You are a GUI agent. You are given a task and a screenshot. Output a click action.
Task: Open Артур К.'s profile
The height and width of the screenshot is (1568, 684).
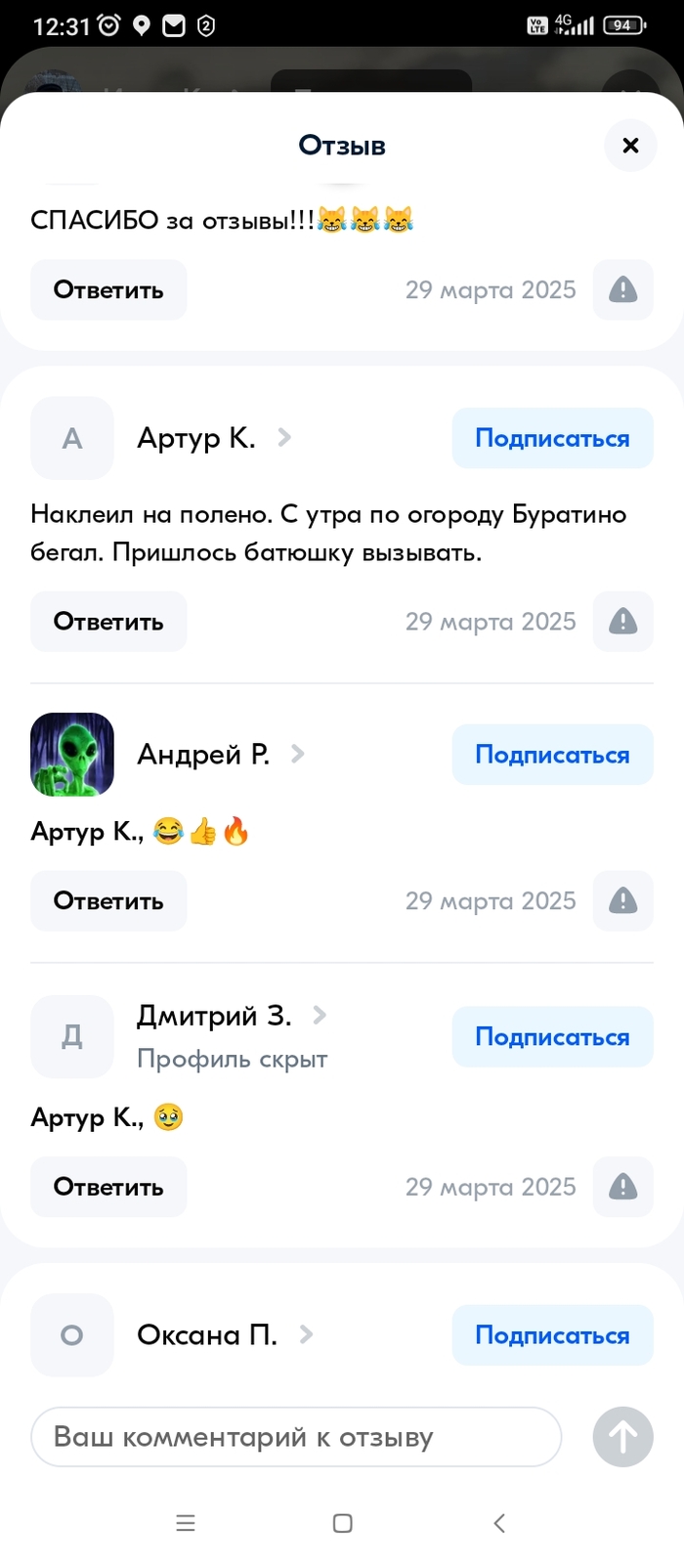pyautogui.click(x=196, y=438)
